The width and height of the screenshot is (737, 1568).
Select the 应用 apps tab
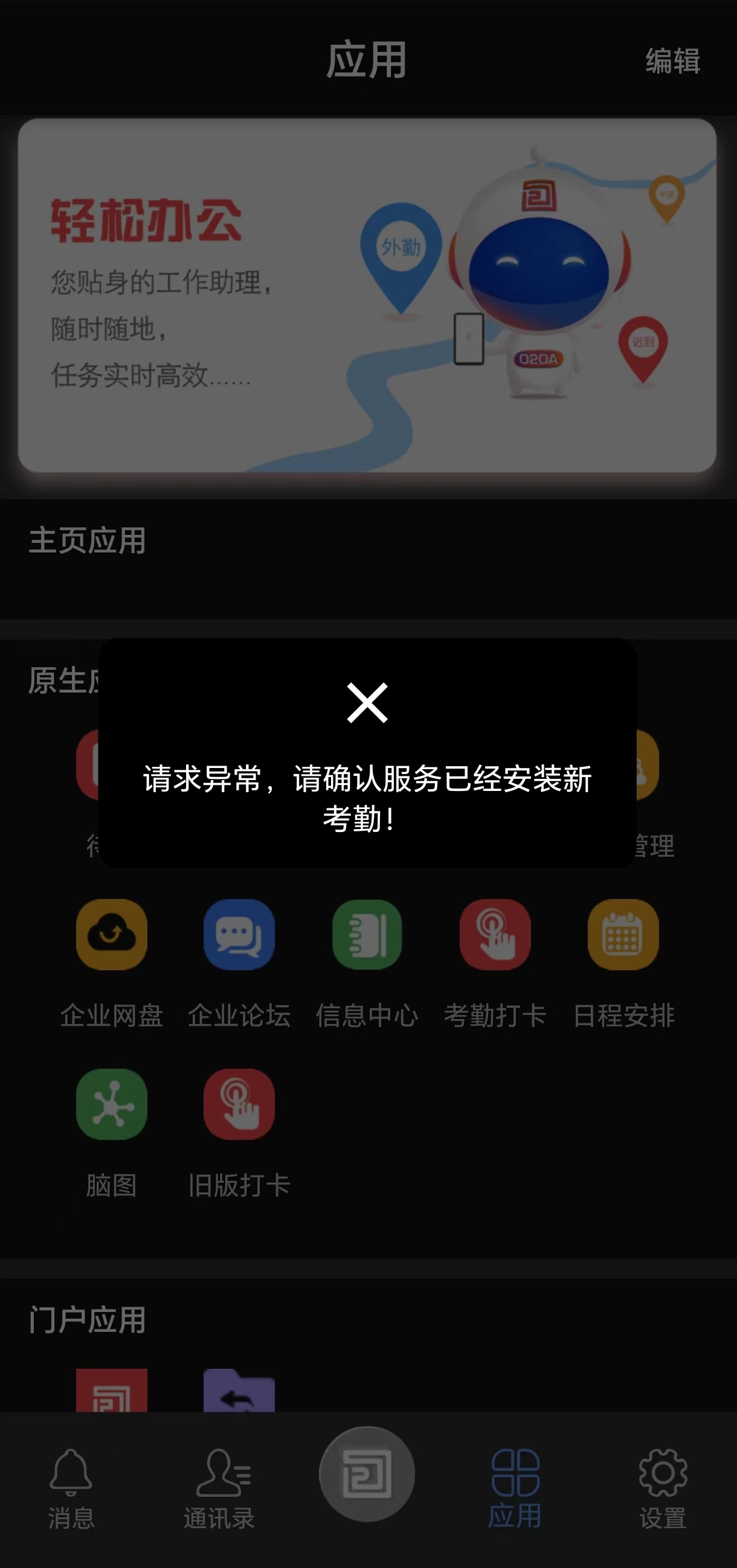(x=515, y=1489)
